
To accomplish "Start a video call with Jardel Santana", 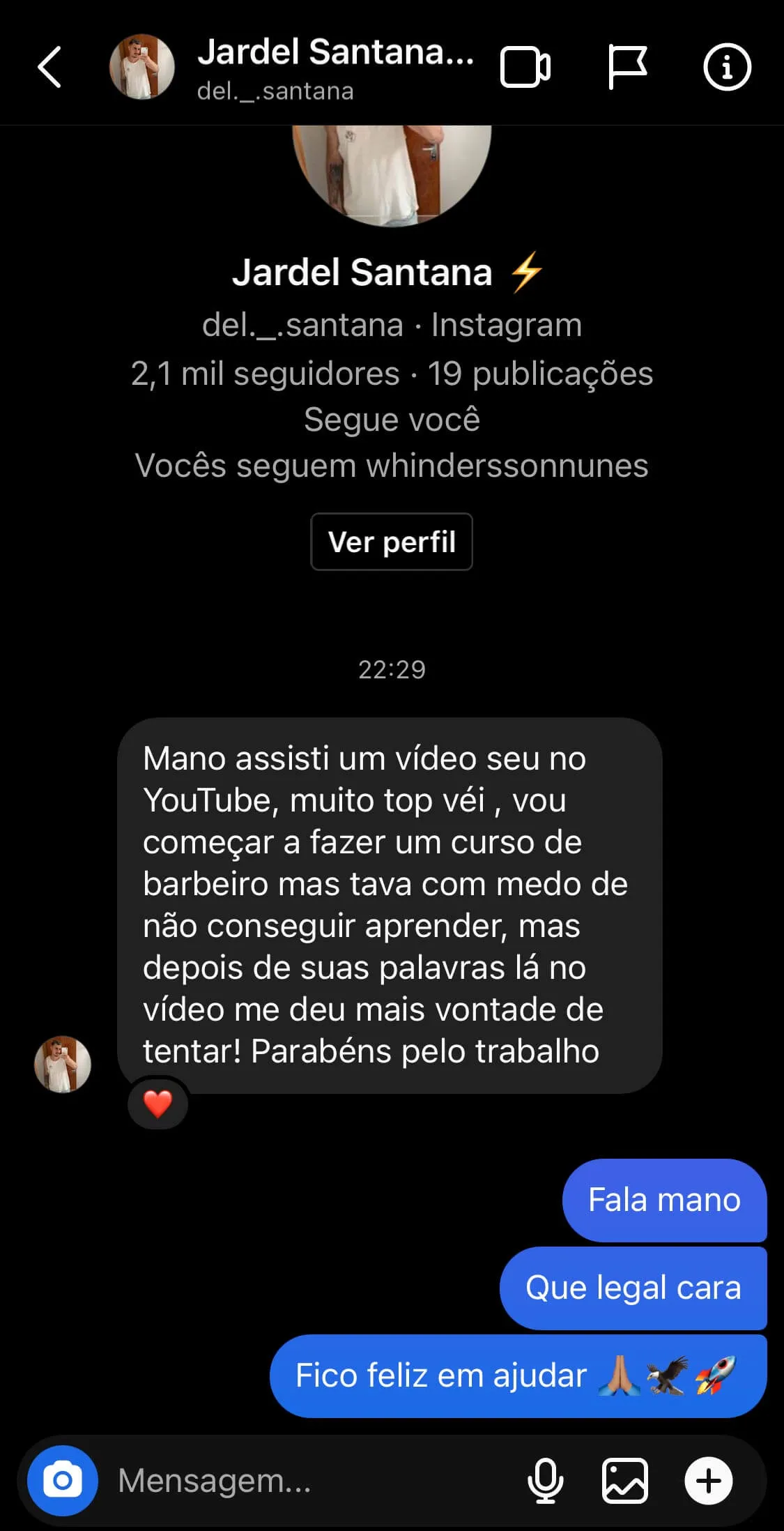I will (525, 68).
